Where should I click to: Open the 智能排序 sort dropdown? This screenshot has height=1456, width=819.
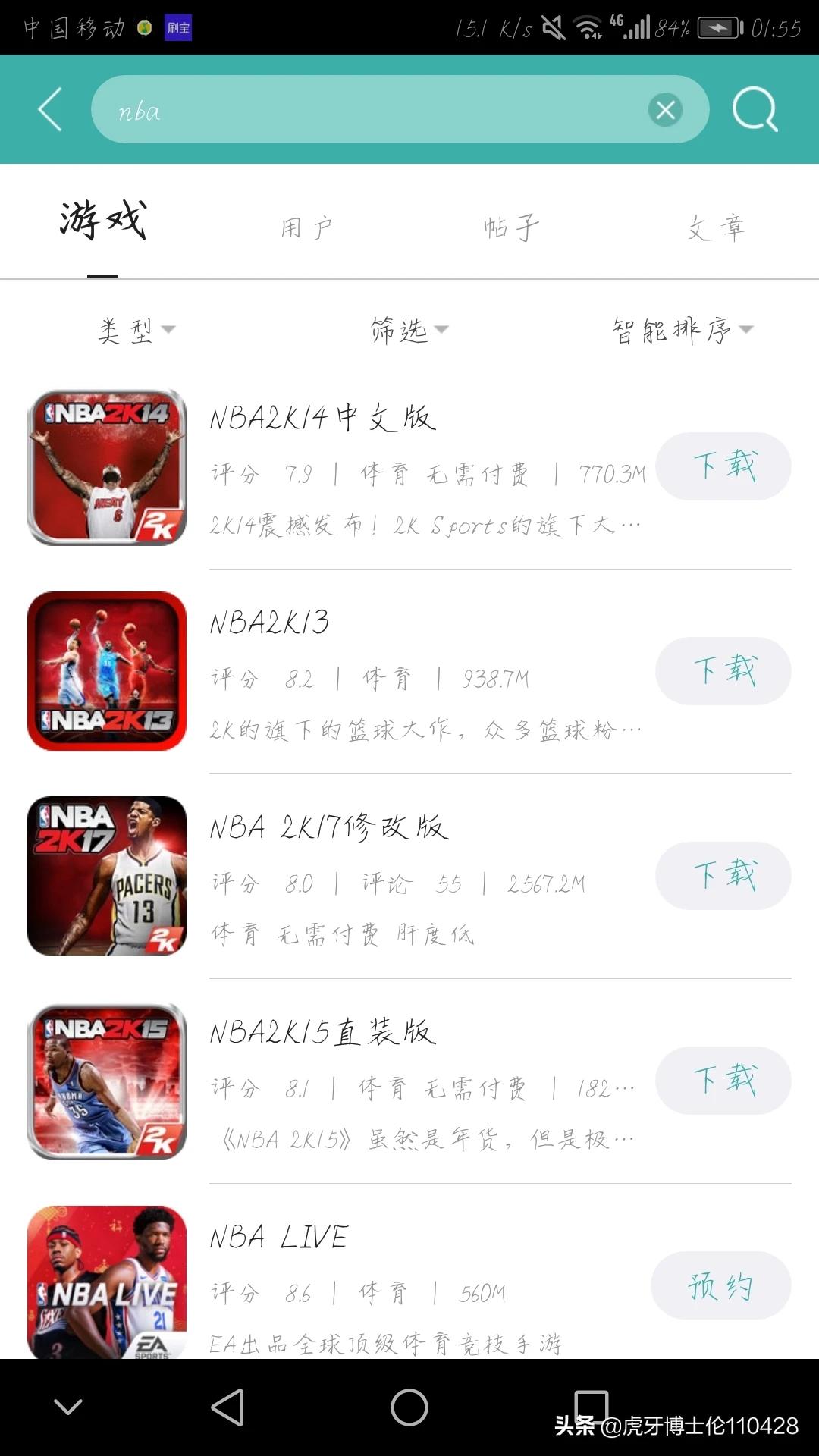[682, 330]
